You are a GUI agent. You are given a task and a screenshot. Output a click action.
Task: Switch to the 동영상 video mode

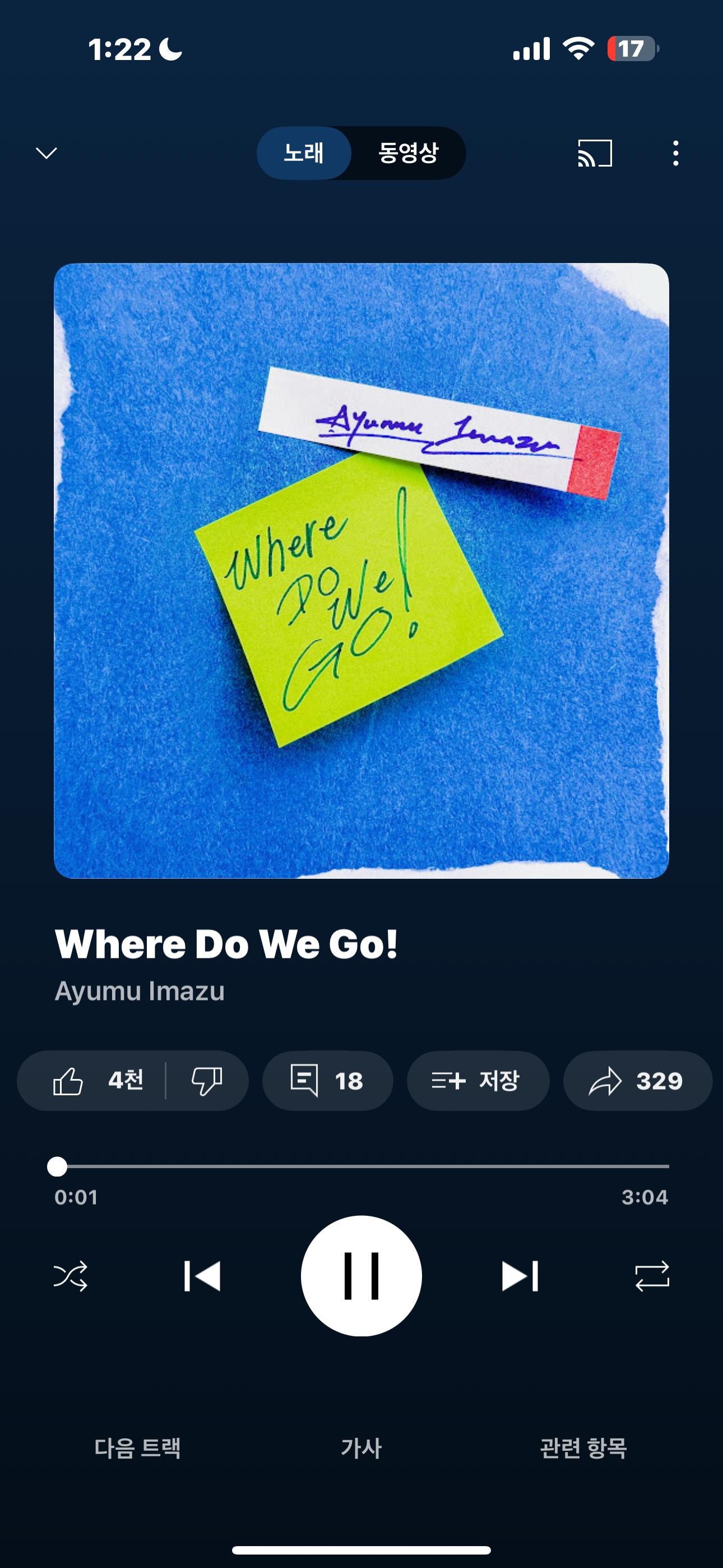(408, 153)
